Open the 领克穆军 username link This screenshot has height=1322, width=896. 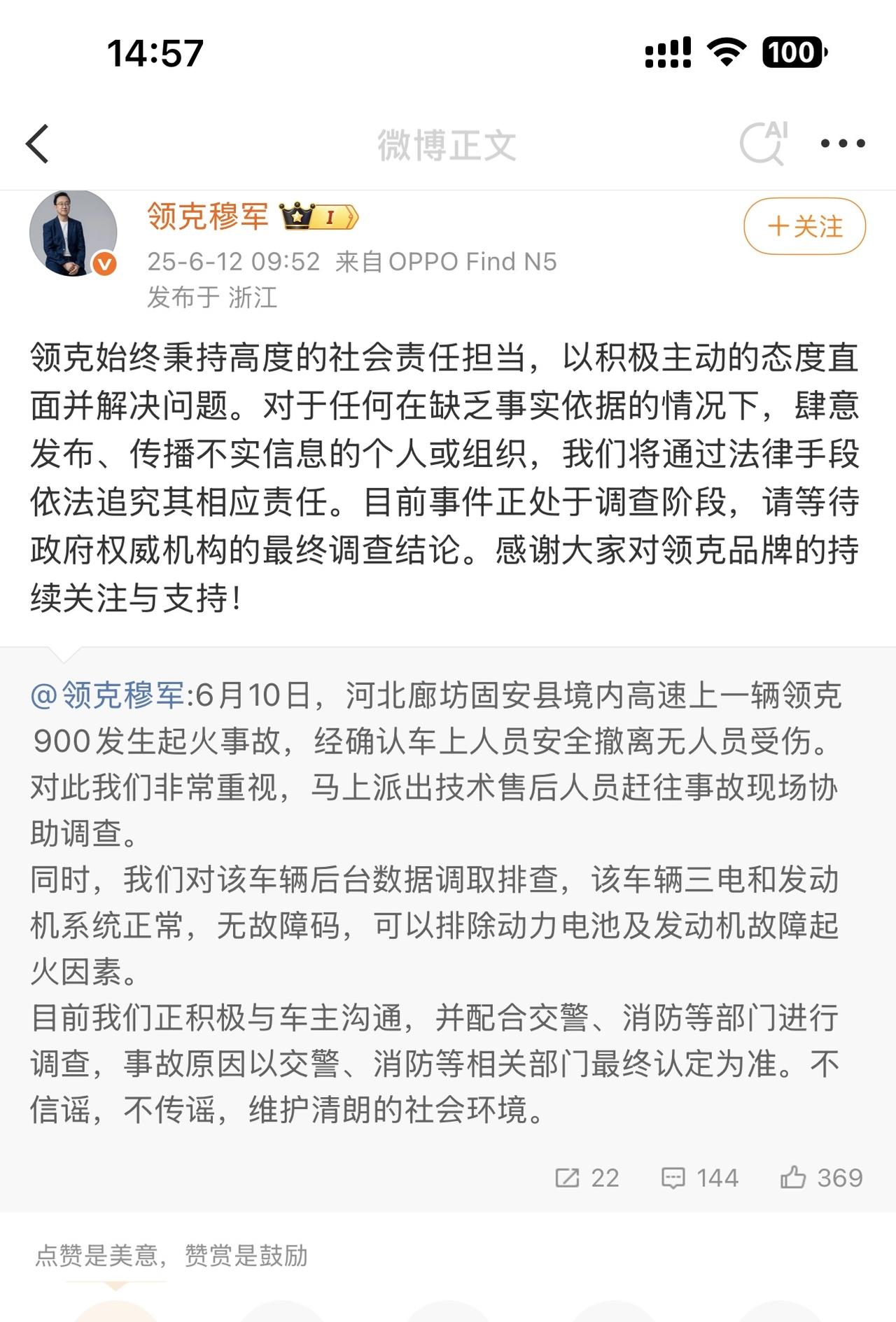(x=208, y=216)
